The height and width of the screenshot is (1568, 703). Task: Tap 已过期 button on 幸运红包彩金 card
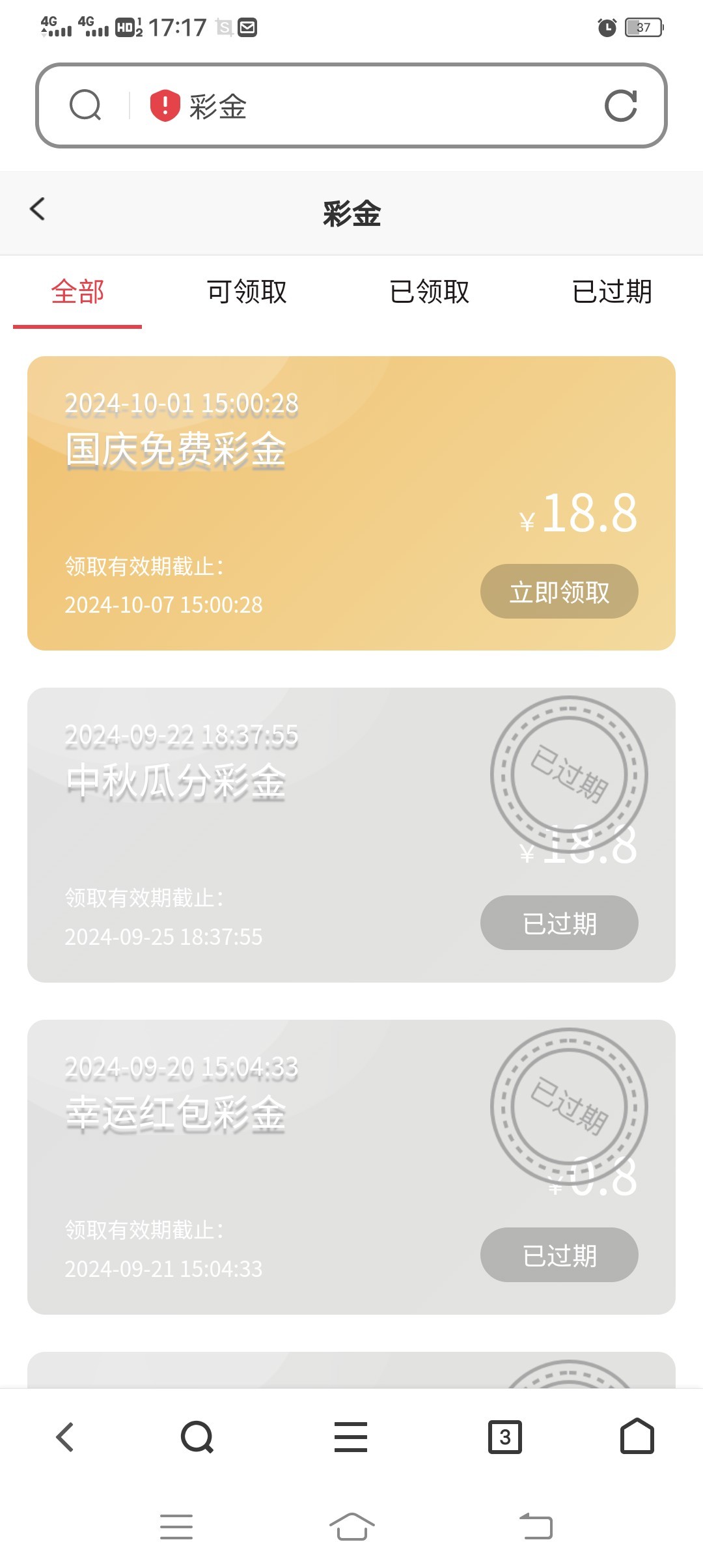559,1255
